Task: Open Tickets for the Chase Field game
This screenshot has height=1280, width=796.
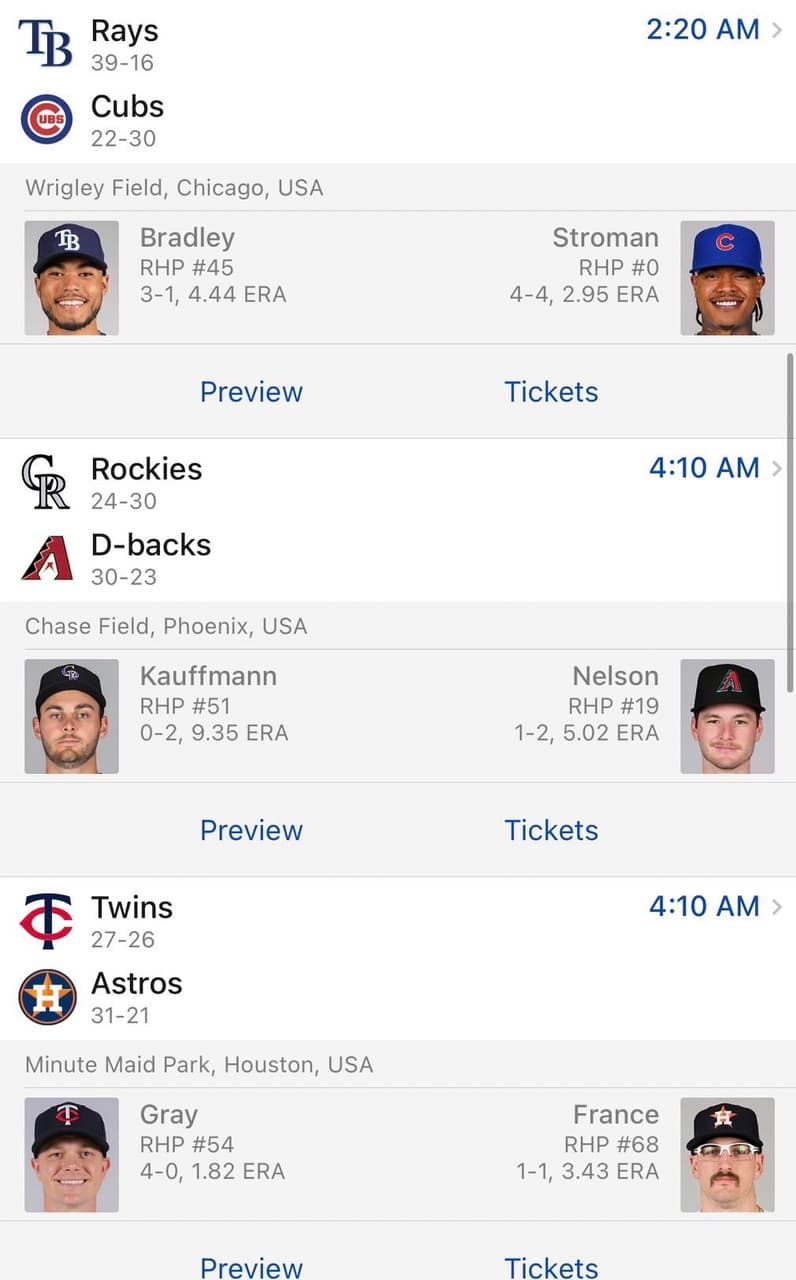Action: pos(551,830)
